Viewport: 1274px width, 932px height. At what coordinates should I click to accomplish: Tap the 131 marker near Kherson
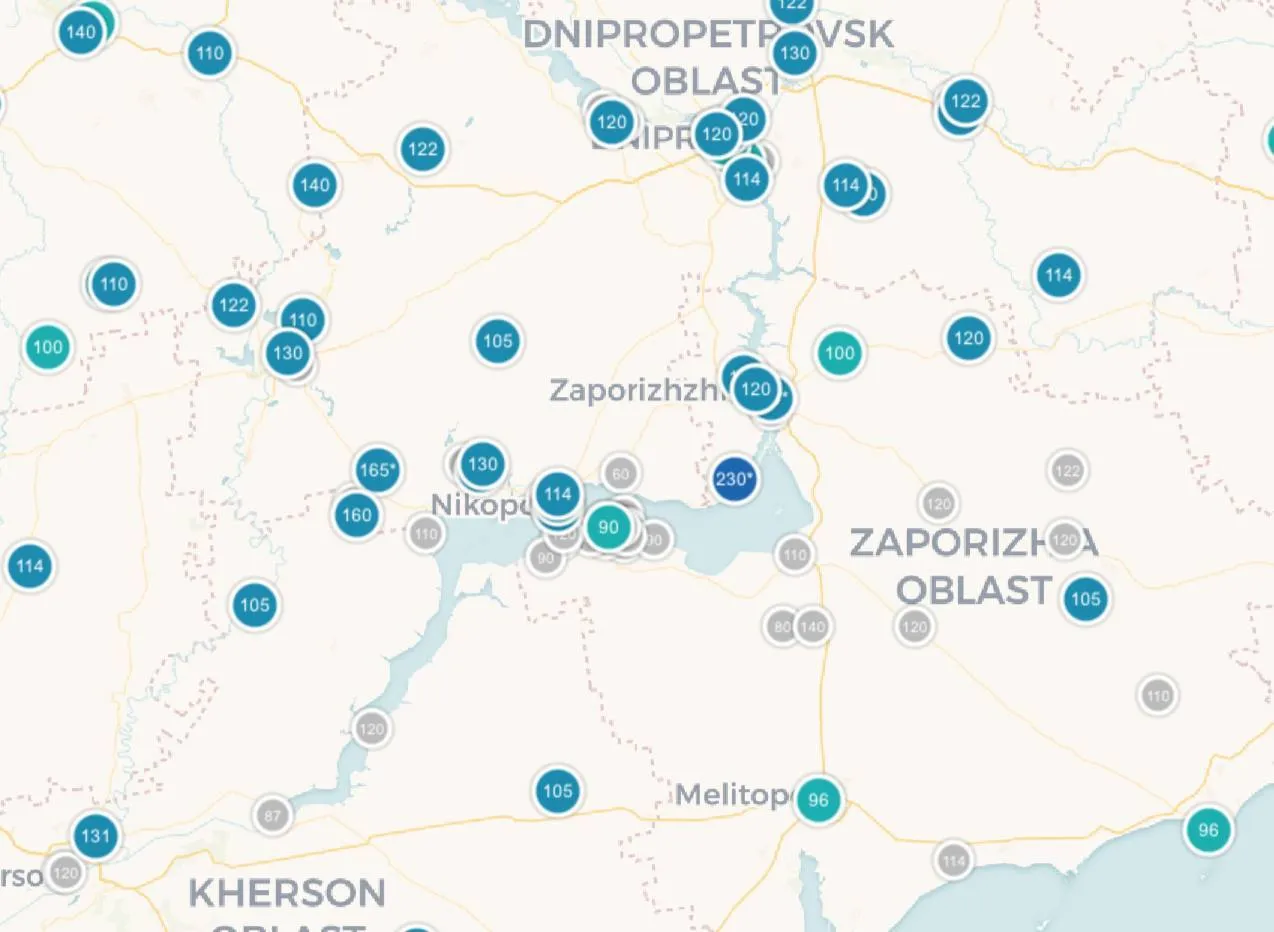coord(95,836)
